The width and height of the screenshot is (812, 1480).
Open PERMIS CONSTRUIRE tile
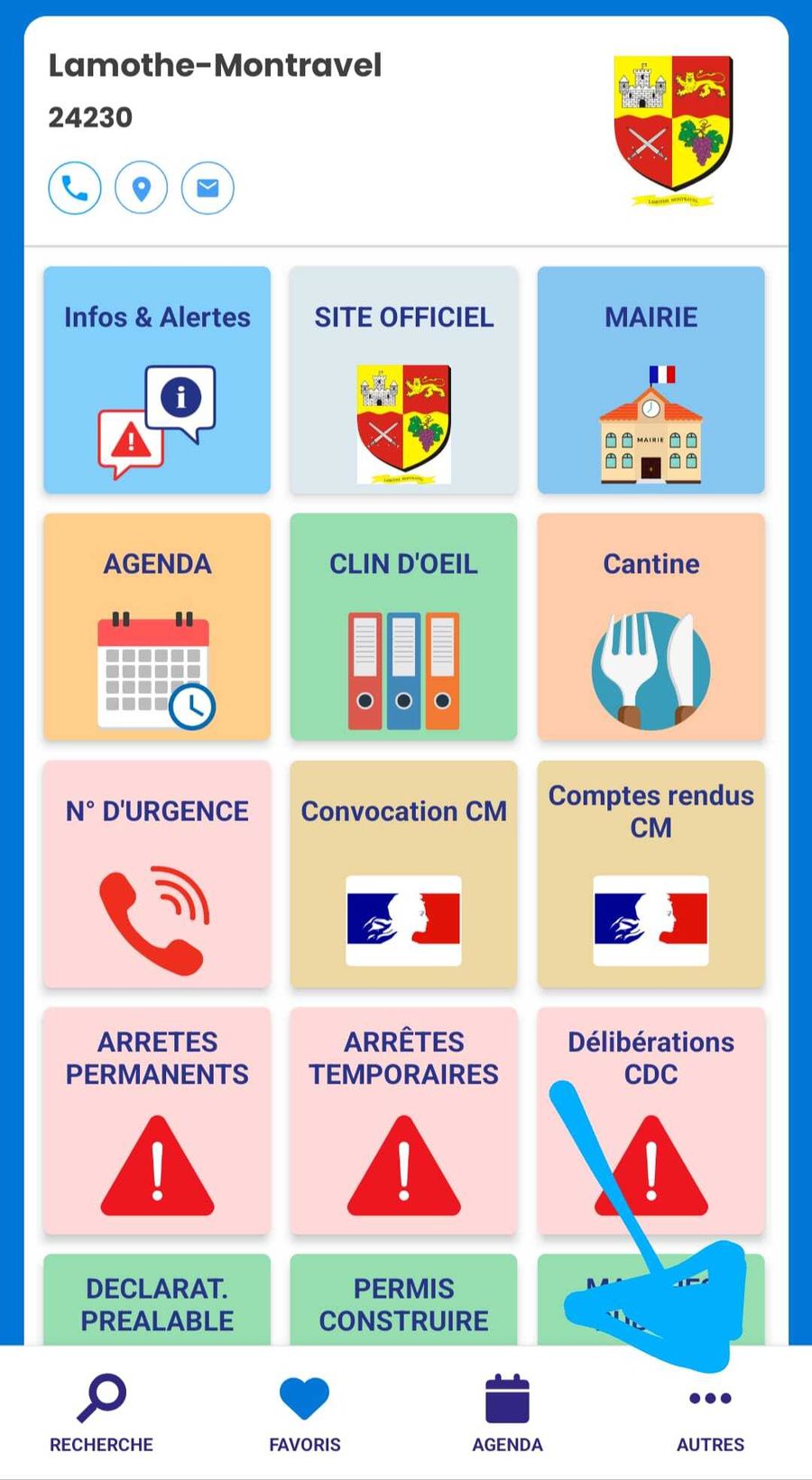pos(403,1302)
